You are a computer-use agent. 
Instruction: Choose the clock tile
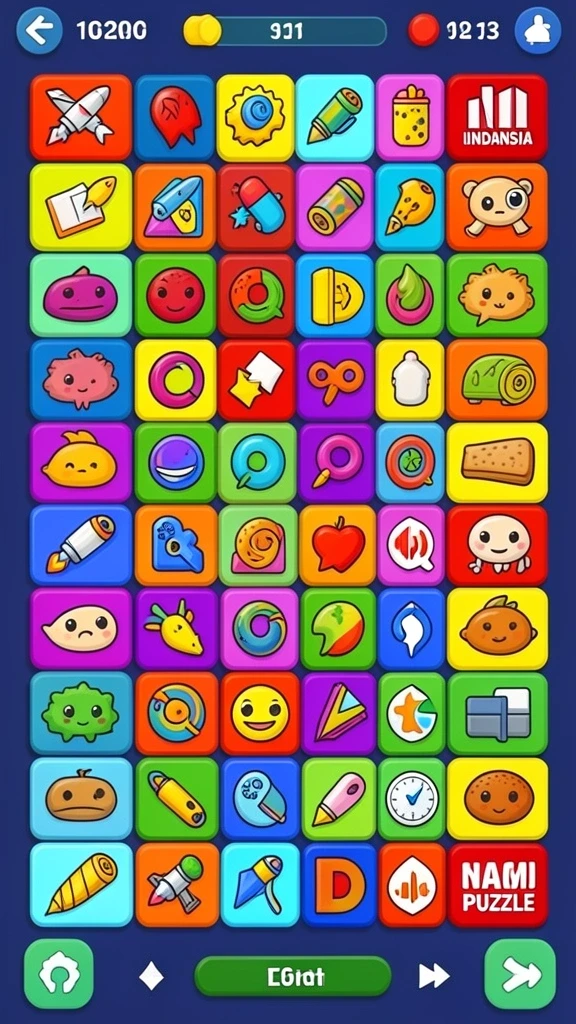411,798
